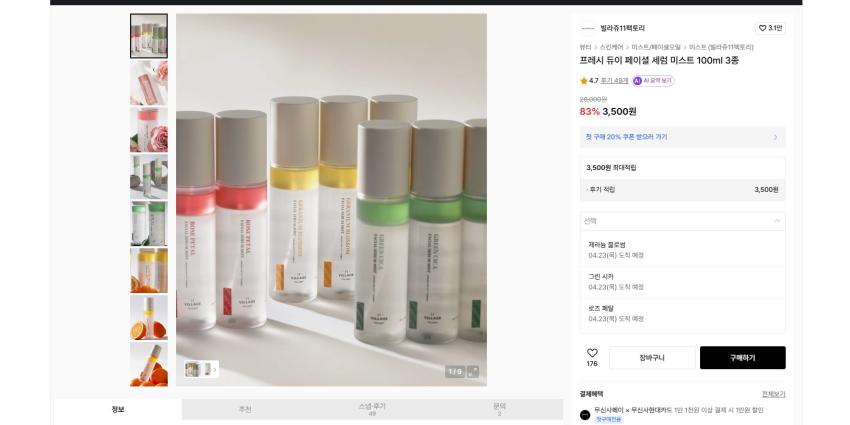This screenshot has height=425, width=850.
Task: Add item to cart with 장바구니
Action: click(x=652, y=358)
